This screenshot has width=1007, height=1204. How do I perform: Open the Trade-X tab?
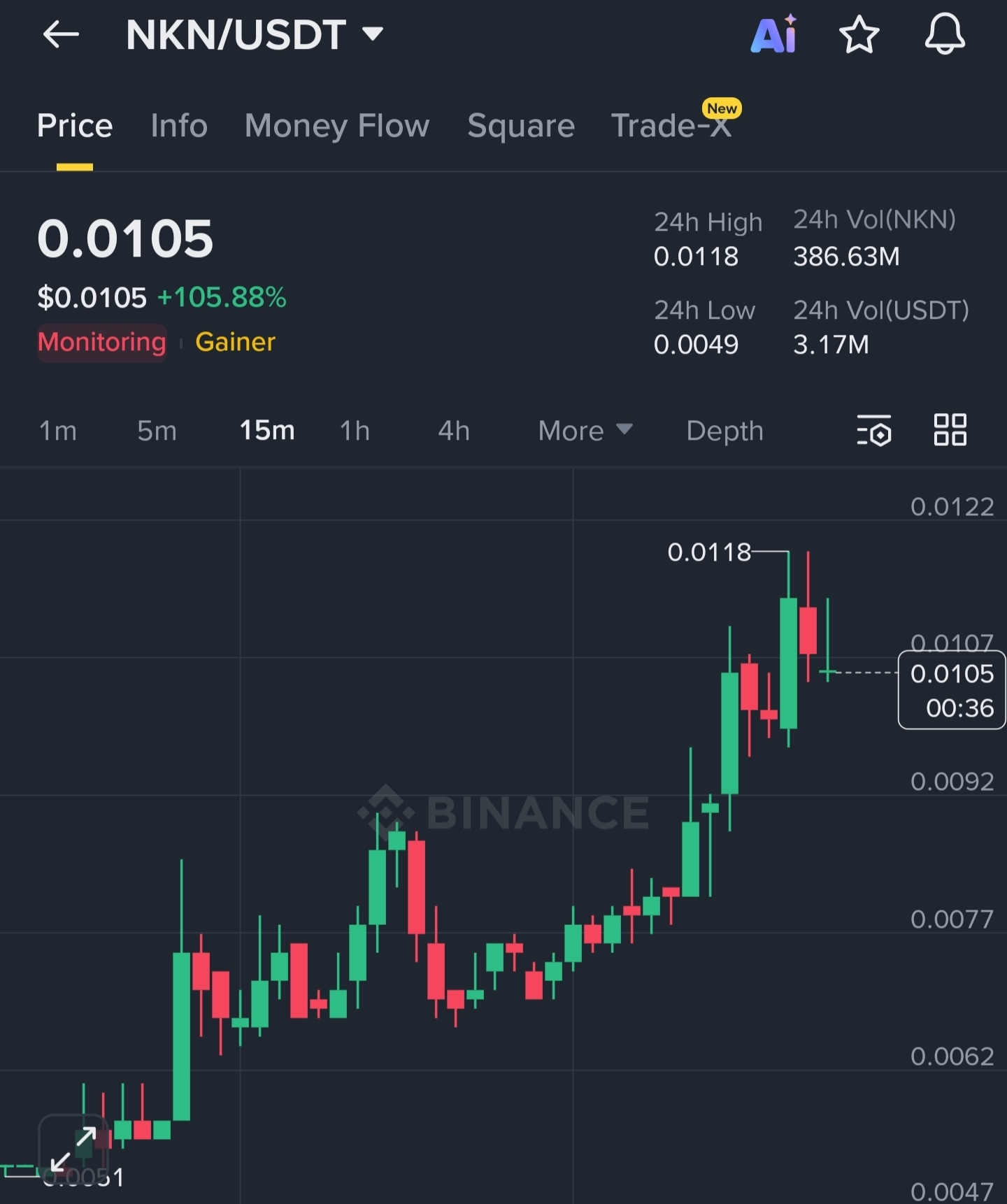671,127
